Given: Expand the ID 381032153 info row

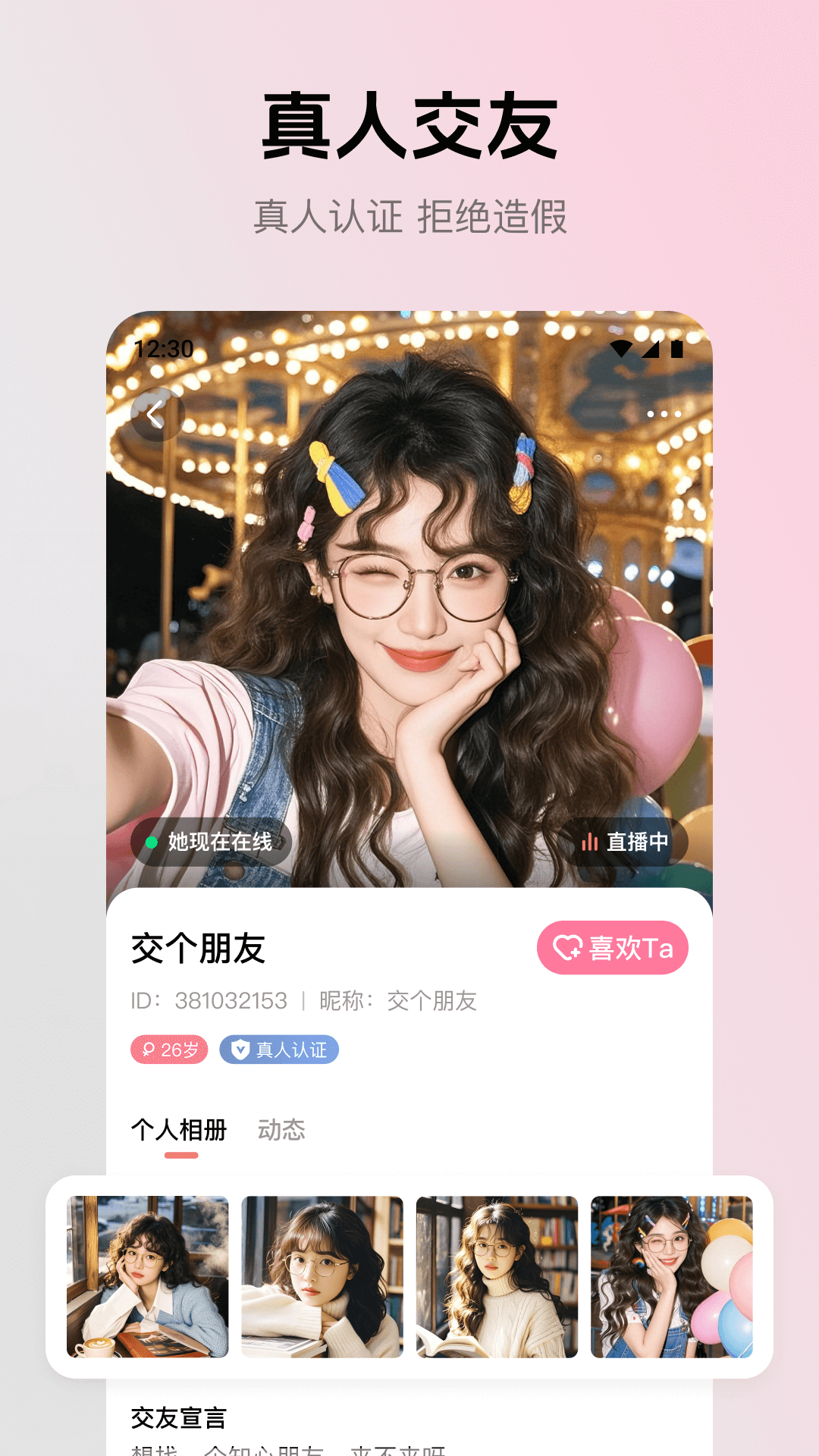Looking at the screenshot, I should pyautogui.click(x=303, y=1001).
